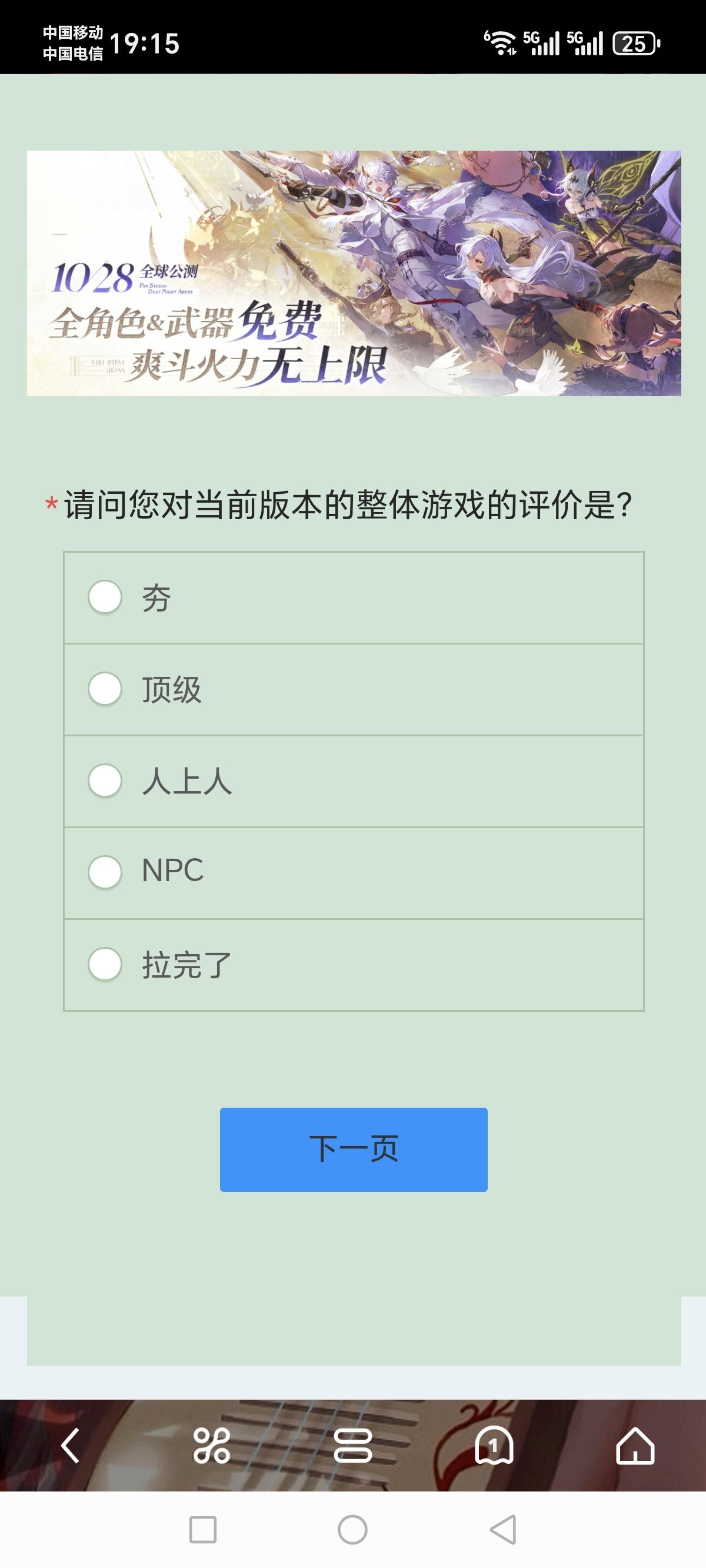Select the 夯 rating option
Image resolution: width=706 pixels, height=1568 pixels.
(105, 597)
